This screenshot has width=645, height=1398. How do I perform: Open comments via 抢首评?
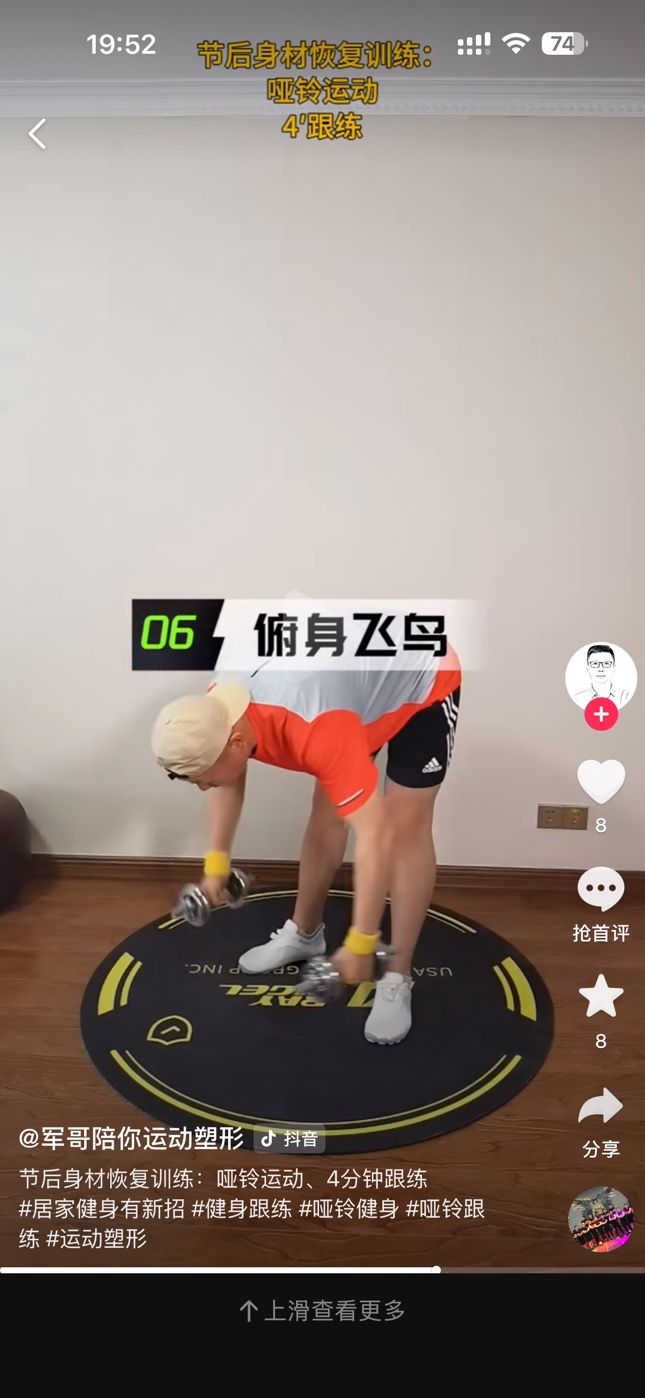600,903
